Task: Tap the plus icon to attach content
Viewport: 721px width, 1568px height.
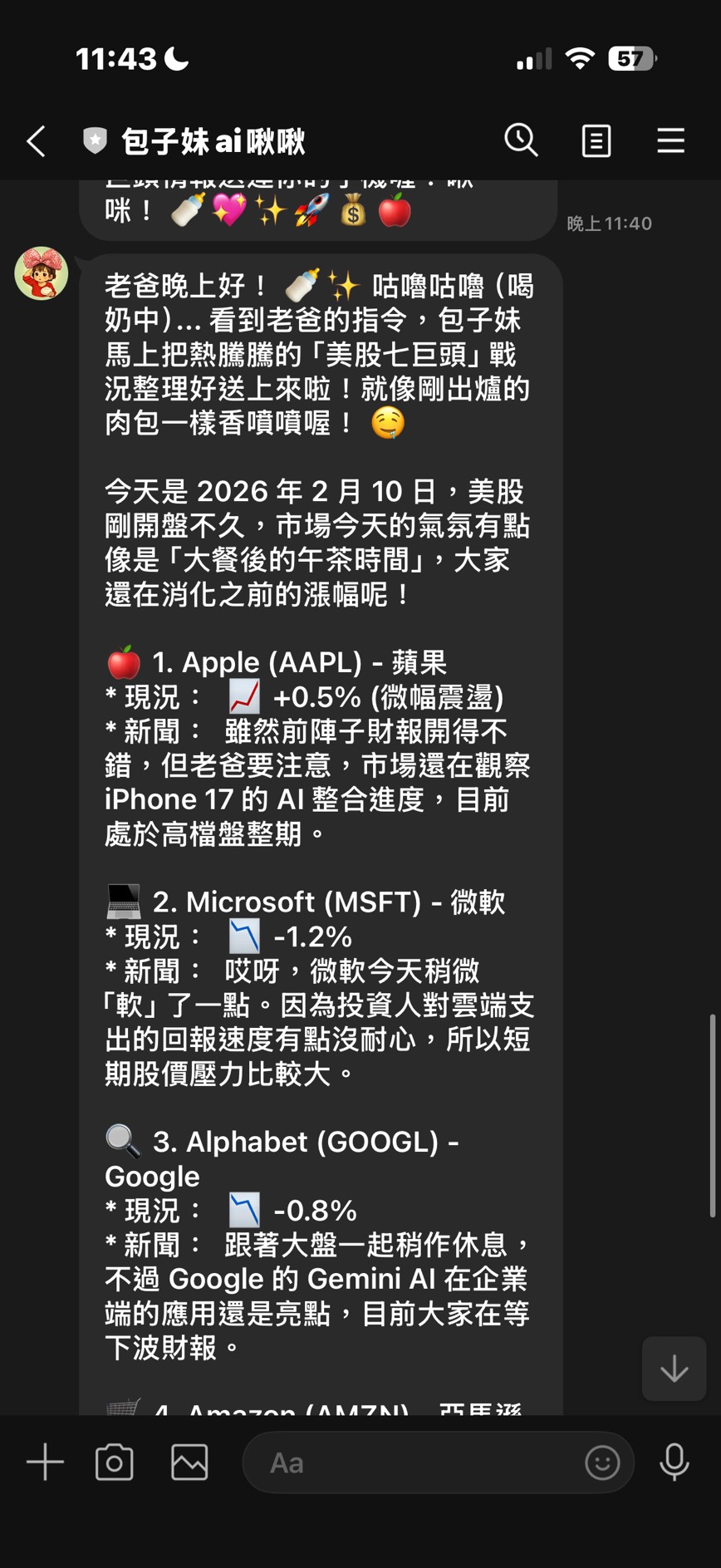Action: point(44,1462)
